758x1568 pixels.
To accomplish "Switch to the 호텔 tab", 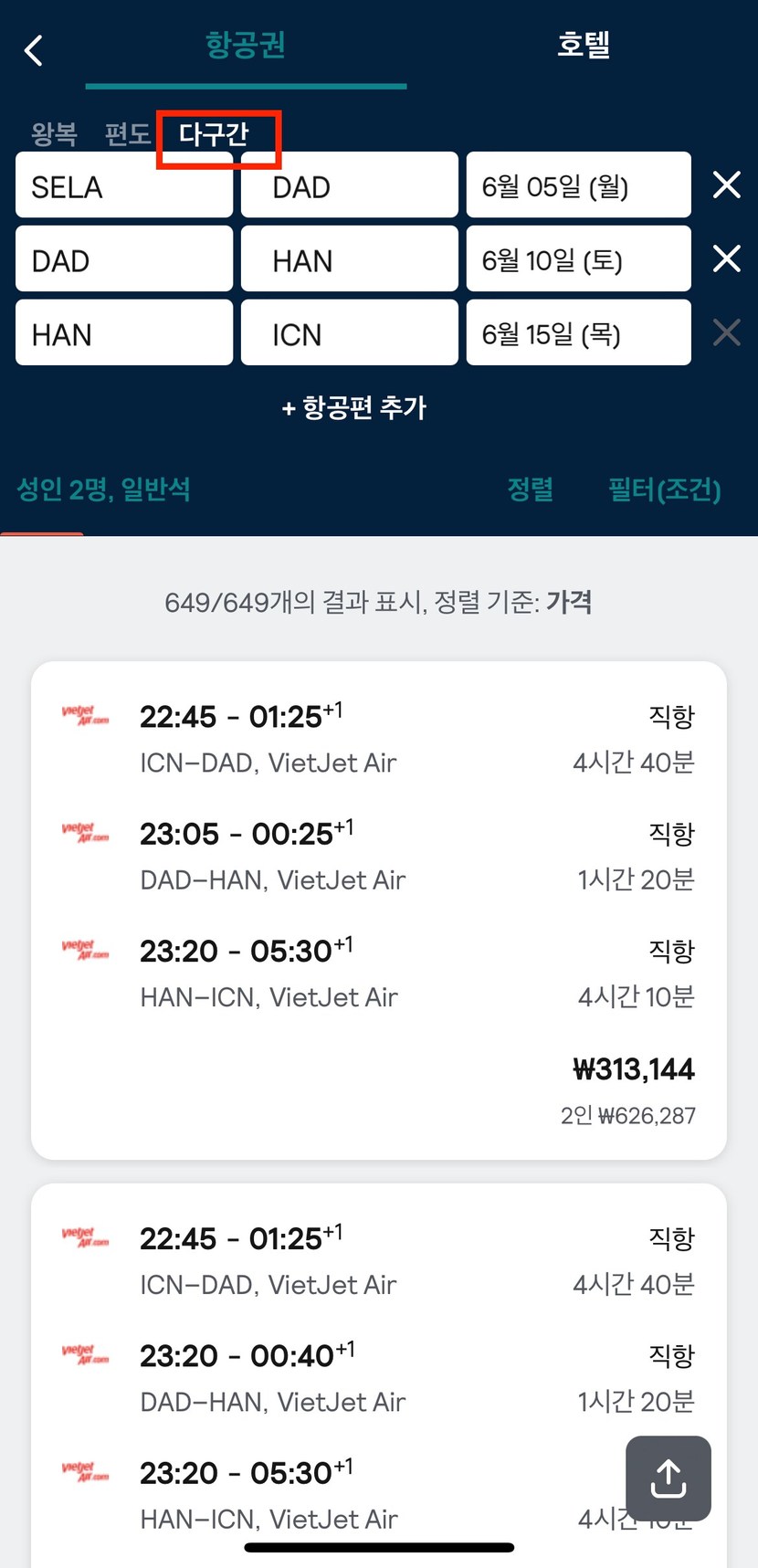I will pos(584,45).
